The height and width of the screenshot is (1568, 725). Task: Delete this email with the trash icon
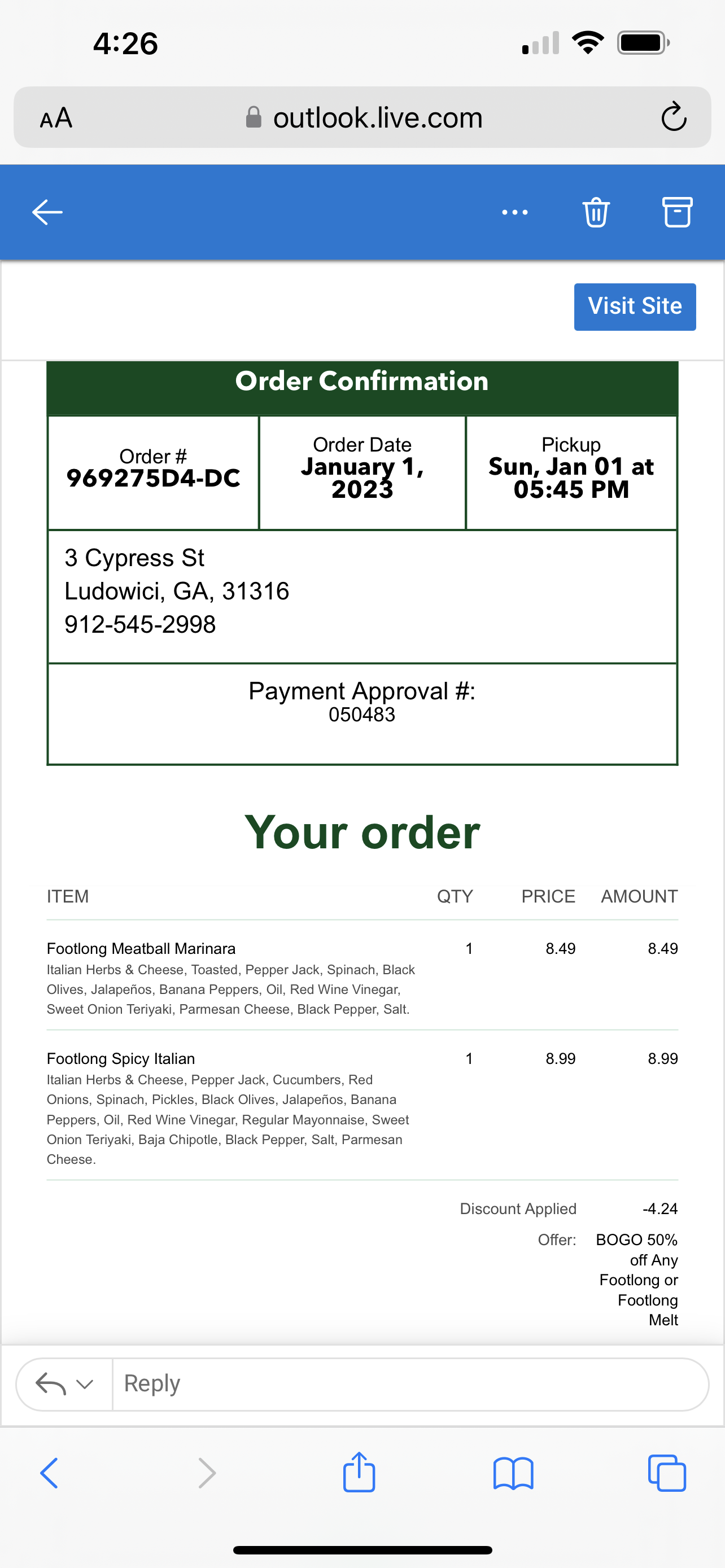click(595, 212)
